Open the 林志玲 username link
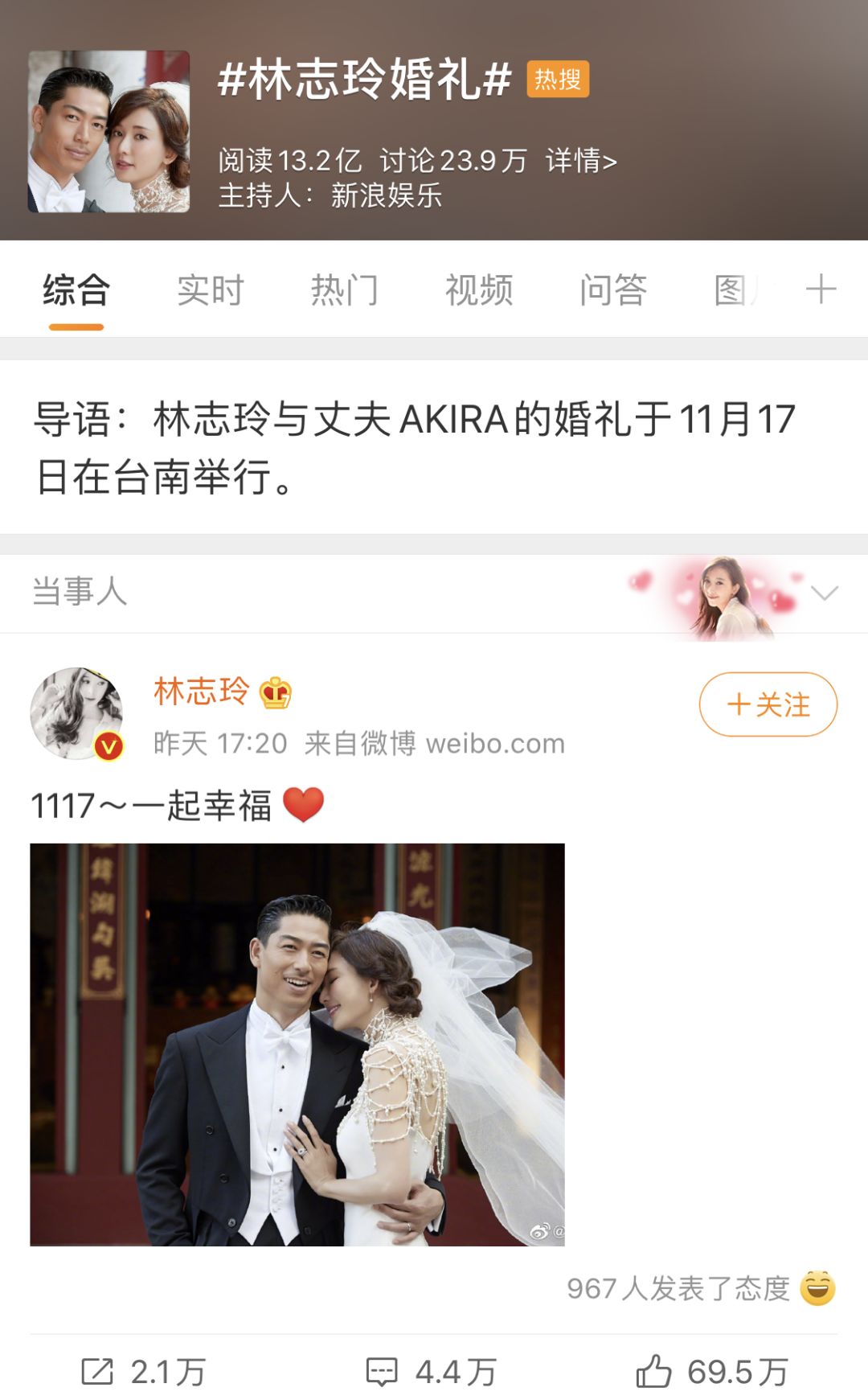868x1400 pixels. [x=202, y=692]
